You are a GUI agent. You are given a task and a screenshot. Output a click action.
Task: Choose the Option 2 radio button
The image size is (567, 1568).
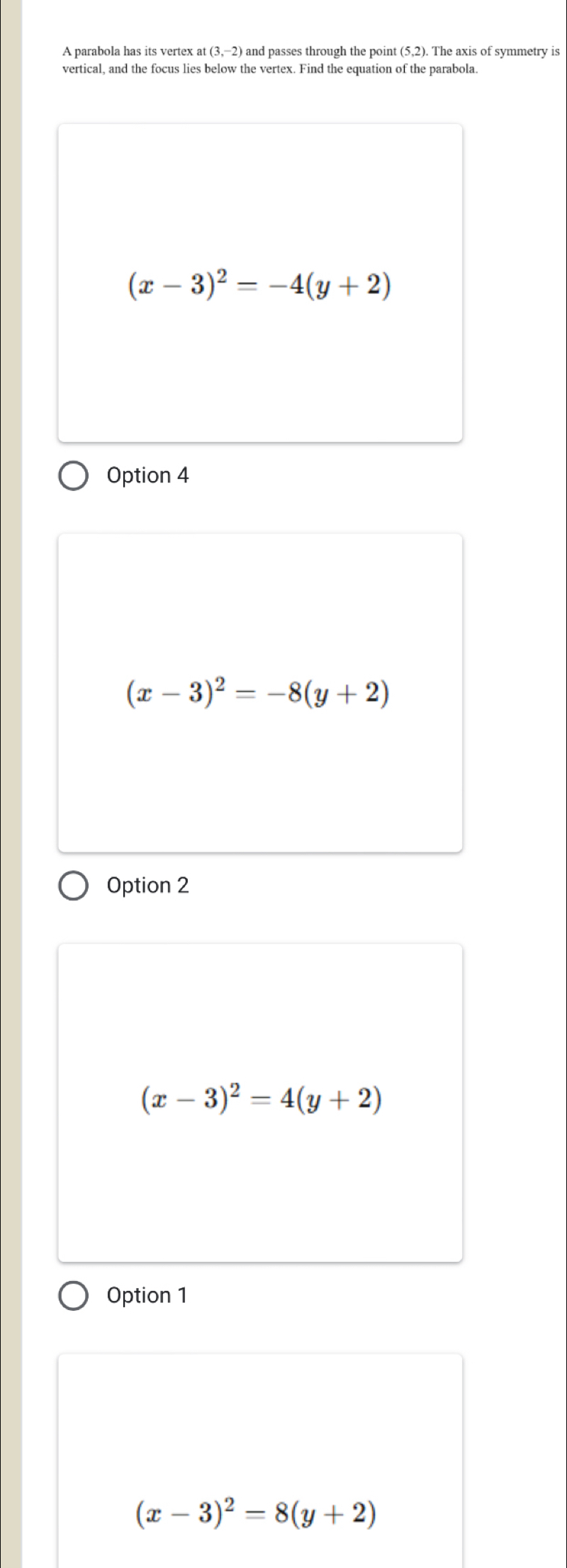click(x=74, y=886)
